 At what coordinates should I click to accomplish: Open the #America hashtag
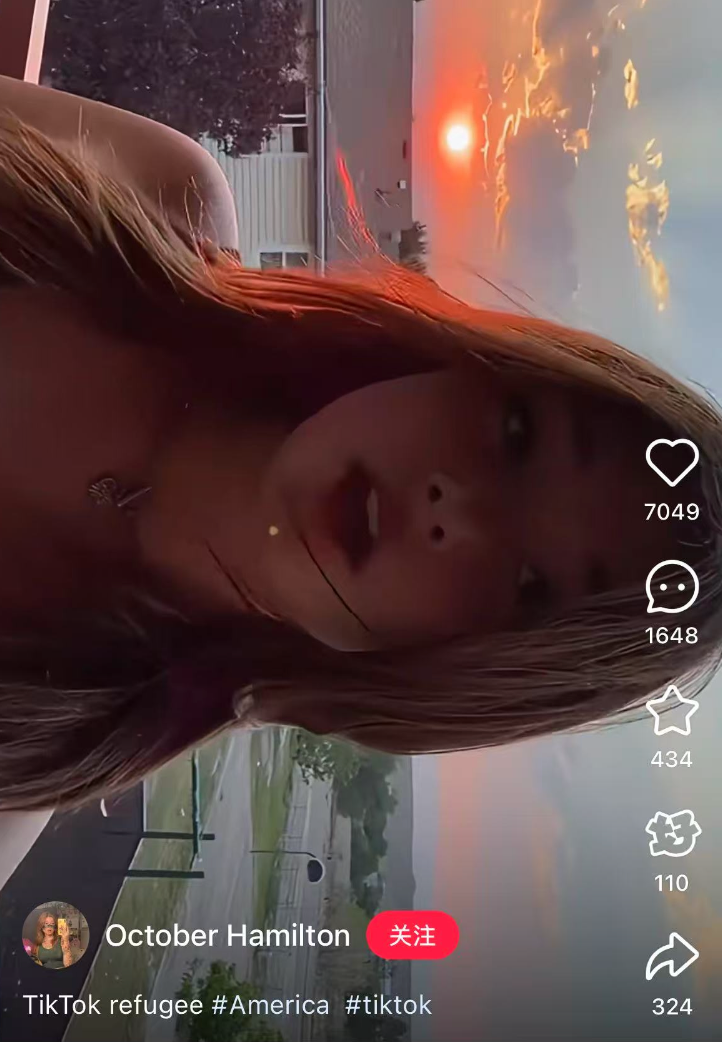[x=270, y=1005]
